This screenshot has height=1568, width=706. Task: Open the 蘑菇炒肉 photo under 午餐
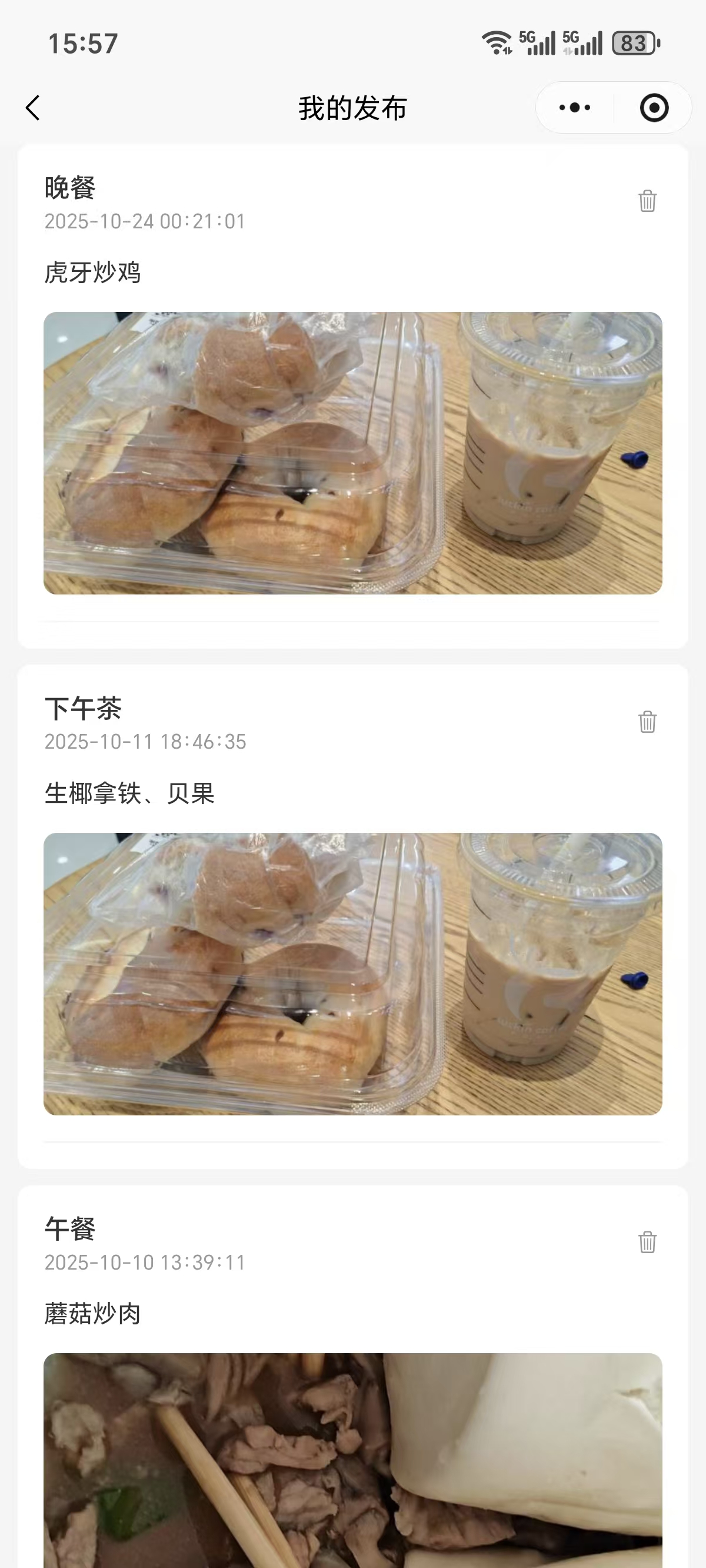(352, 1461)
